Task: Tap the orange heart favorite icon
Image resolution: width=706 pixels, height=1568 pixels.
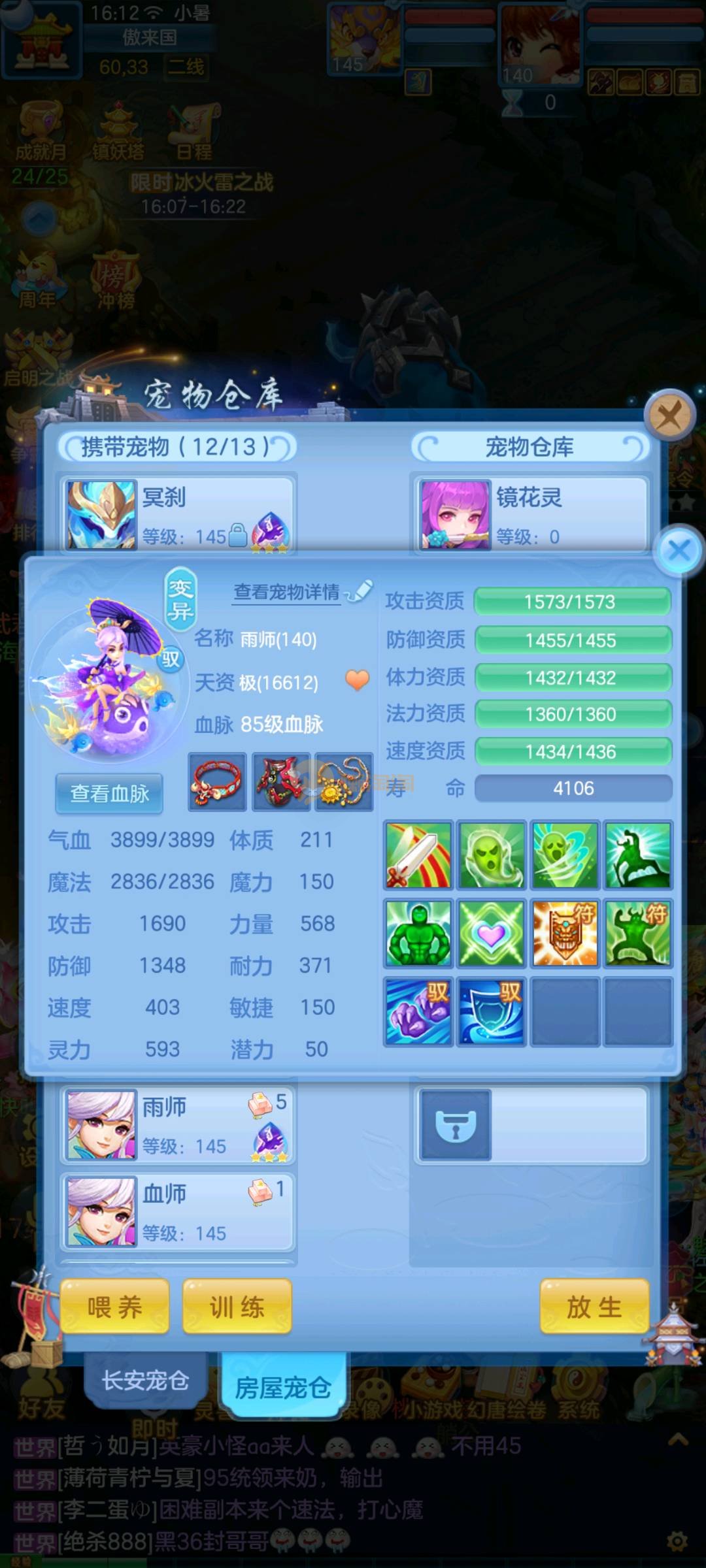Action: point(357,680)
